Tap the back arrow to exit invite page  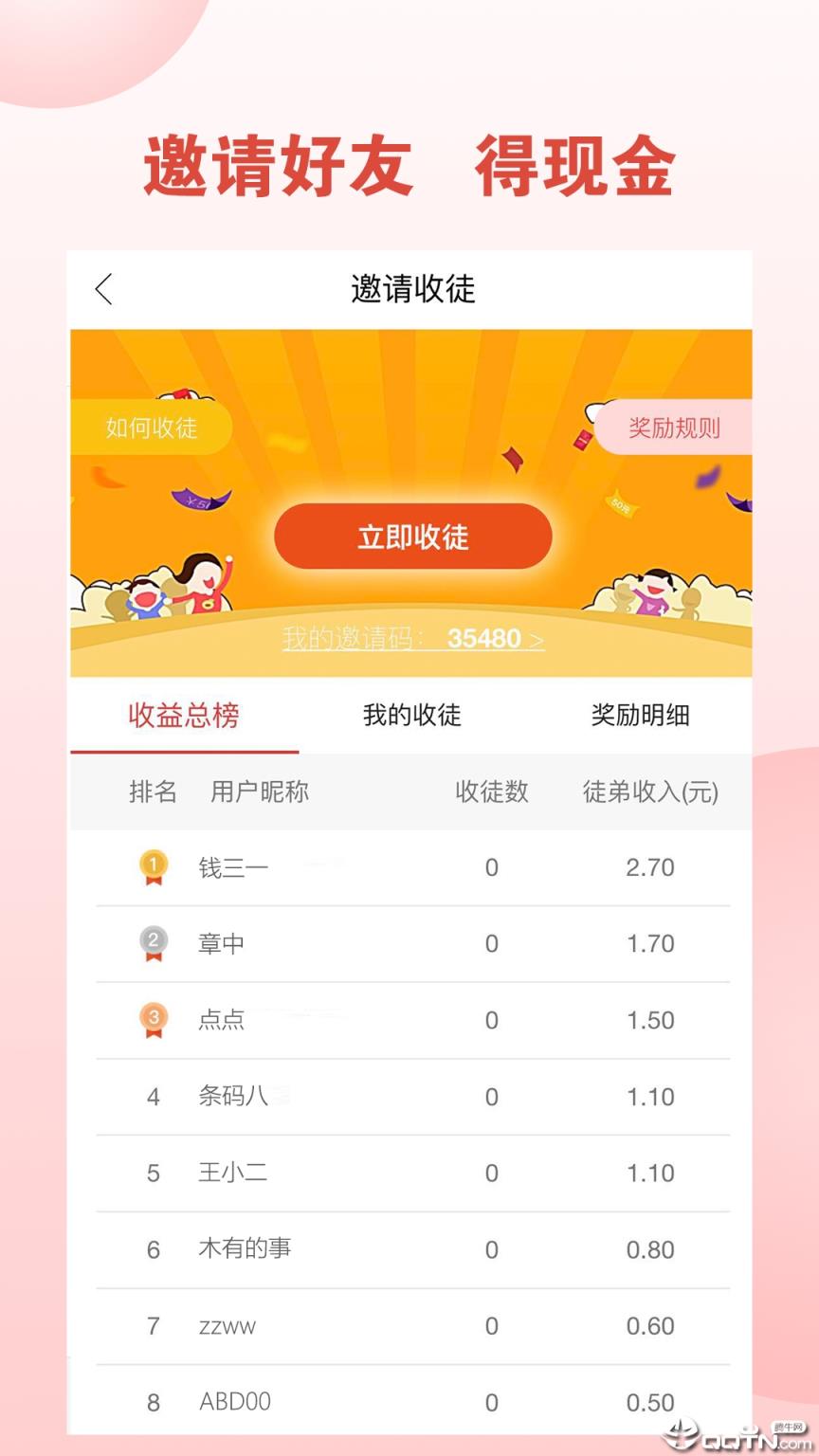pyautogui.click(x=104, y=290)
